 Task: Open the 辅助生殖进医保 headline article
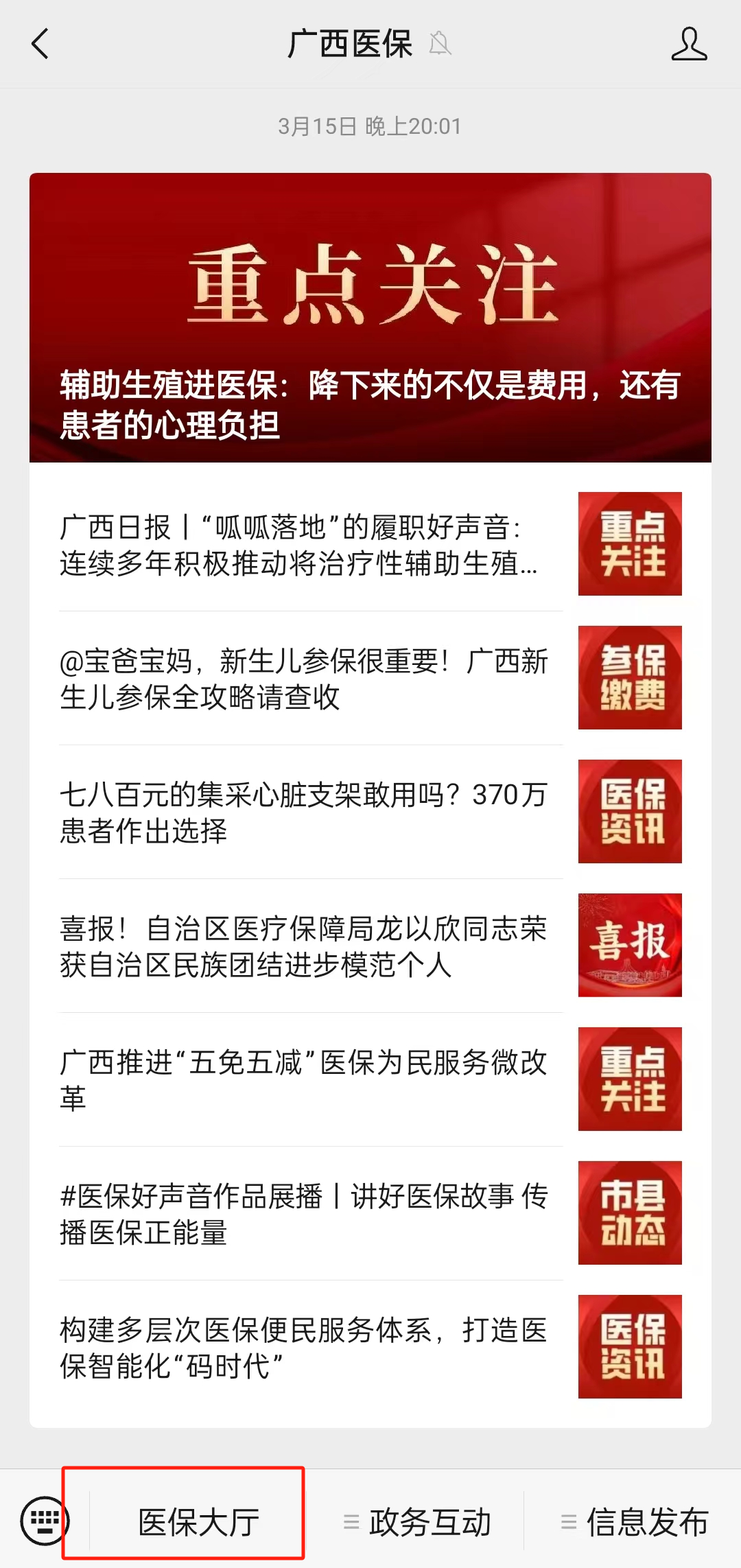370,403
